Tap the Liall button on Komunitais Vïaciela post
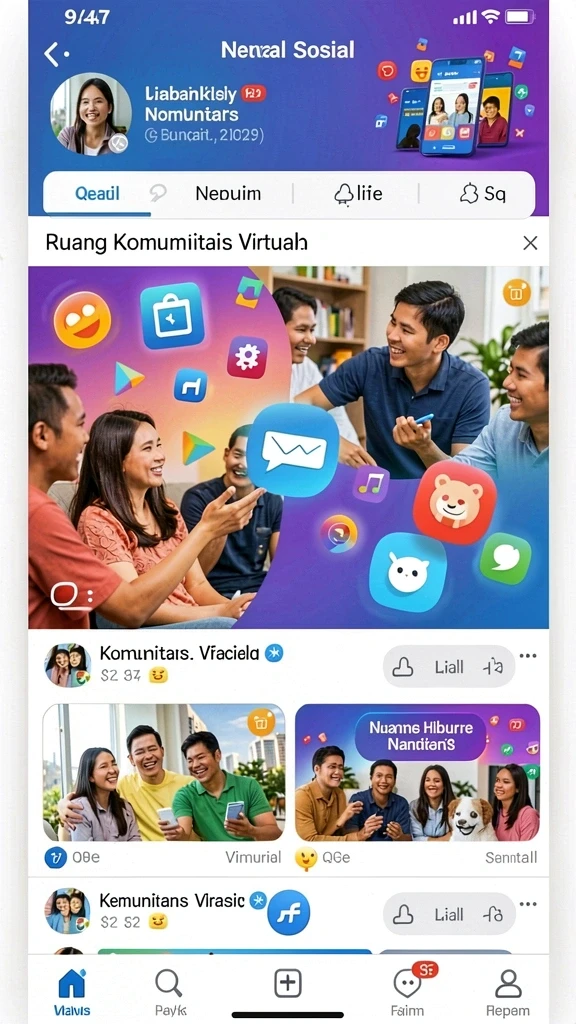 click(x=449, y=667)
